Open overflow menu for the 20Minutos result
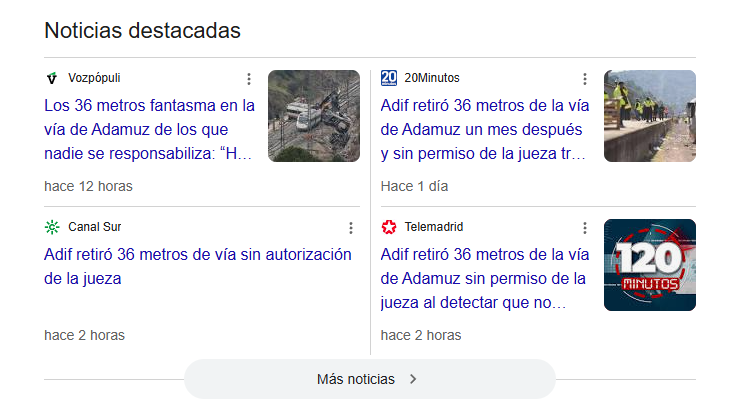 click(585, 79)
